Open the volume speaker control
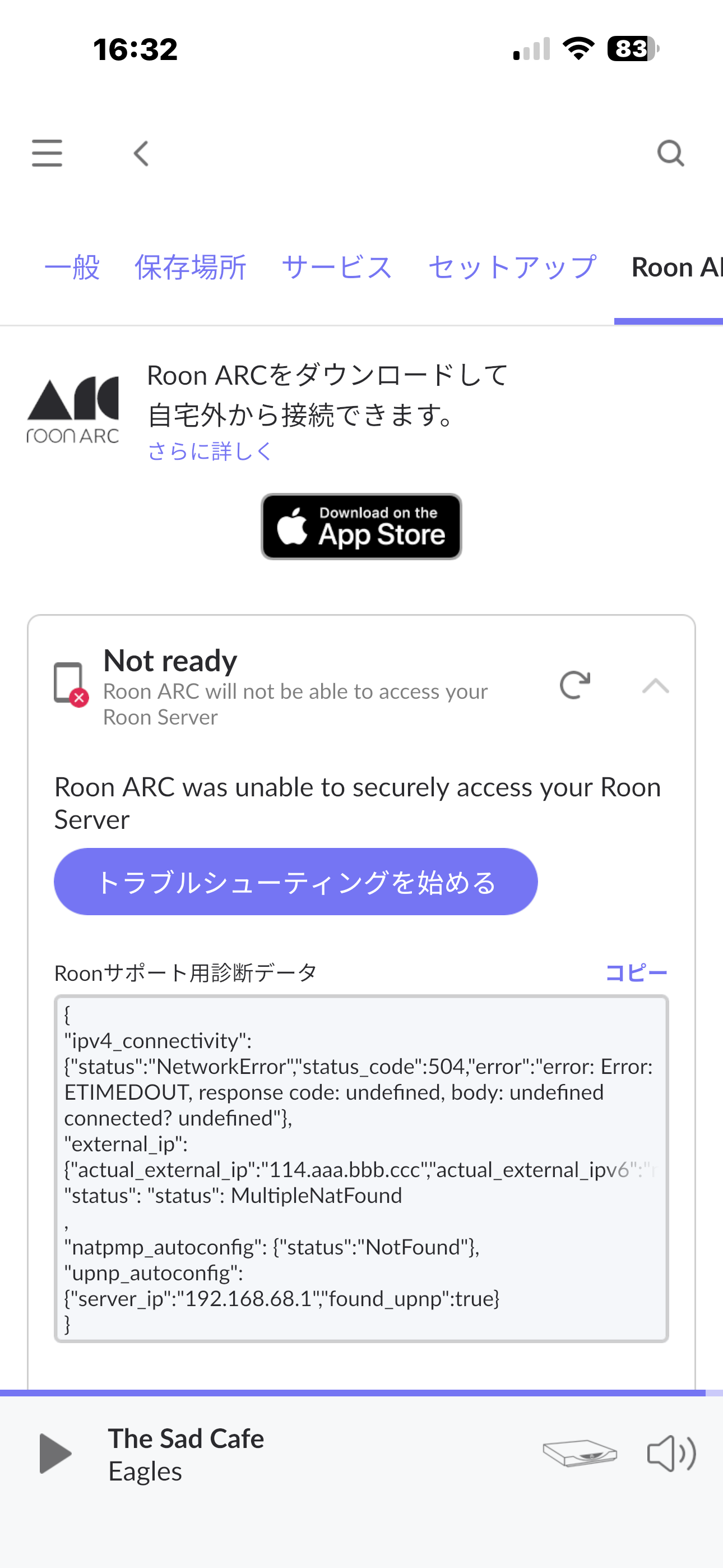The height and width of the screenshot is (1568, 723). [x=671, y=1454]
